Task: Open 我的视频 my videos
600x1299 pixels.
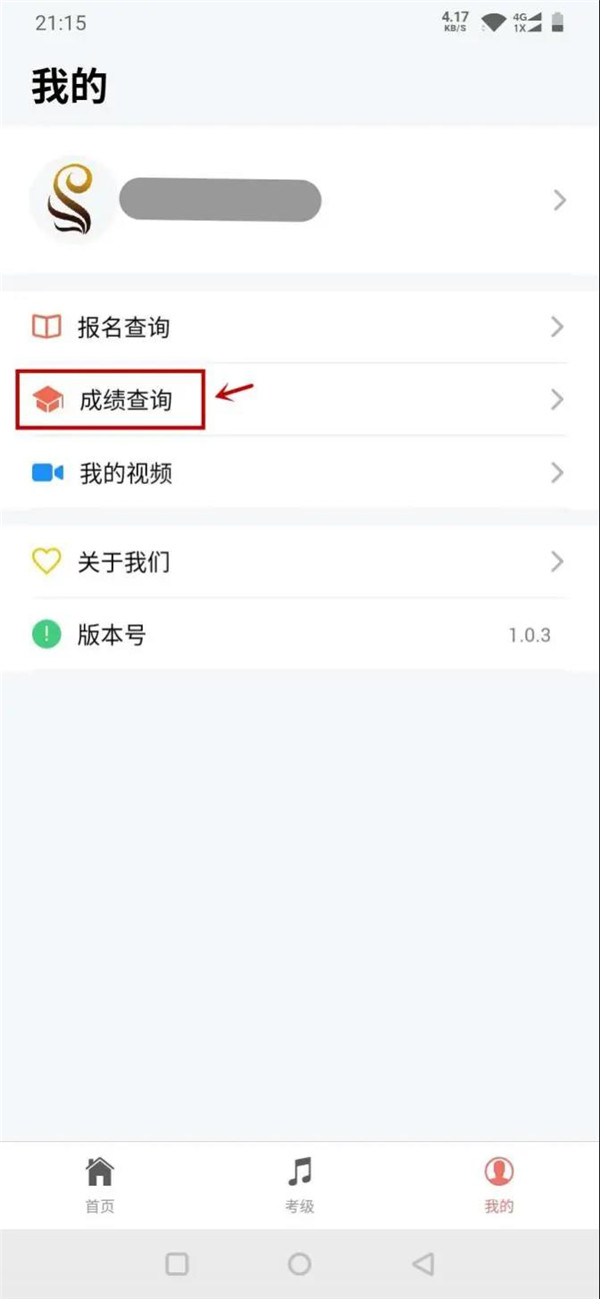Action: coord(300,473)
